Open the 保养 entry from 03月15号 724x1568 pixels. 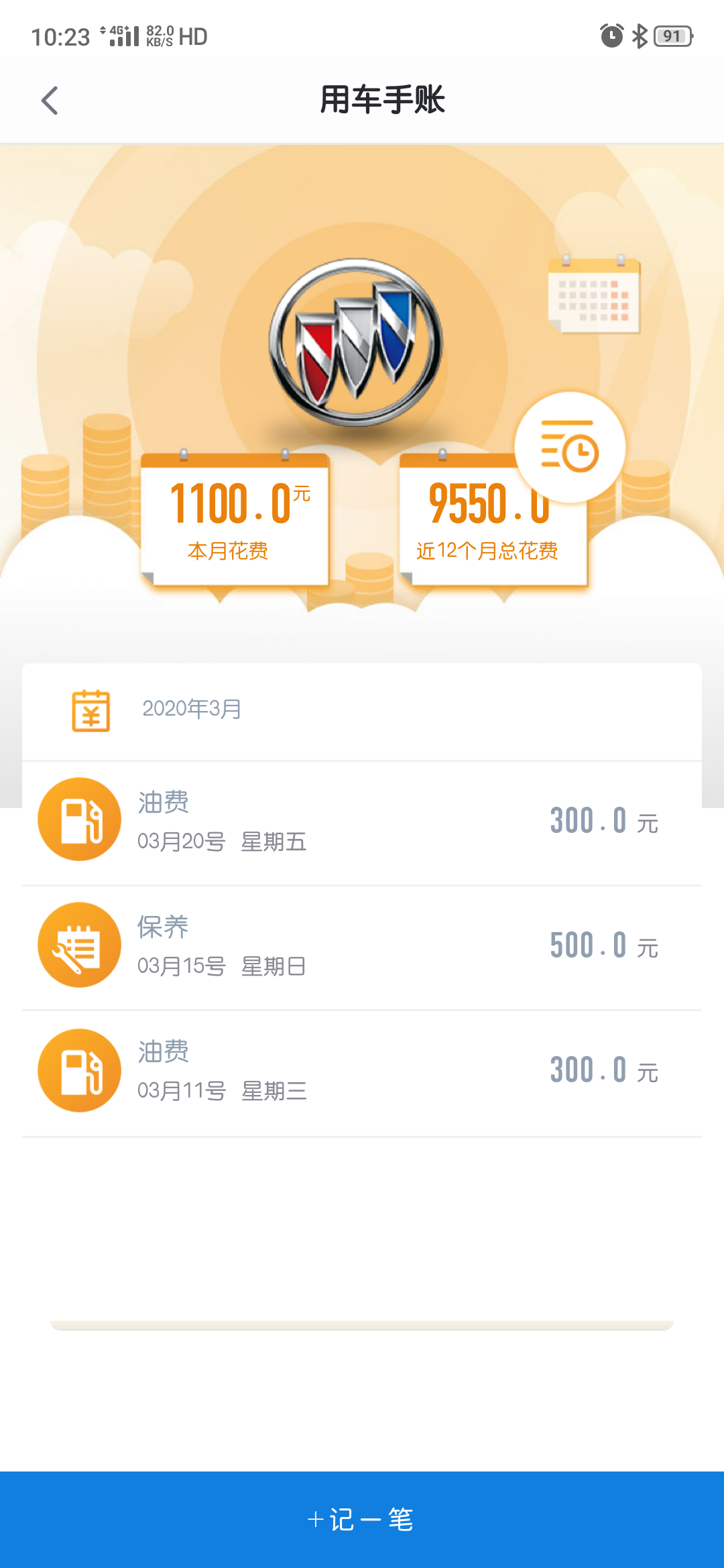point(362,948)
